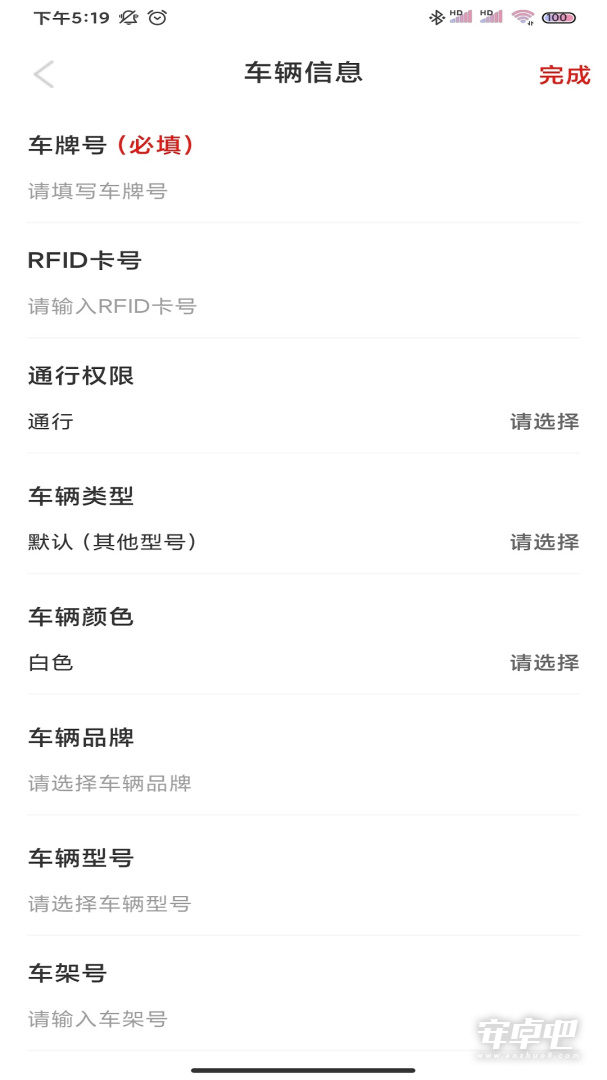This screenshot has width=607, height=1080.
Task: Select a brand via 请选择车辆品牌
Action: point(303,783)
